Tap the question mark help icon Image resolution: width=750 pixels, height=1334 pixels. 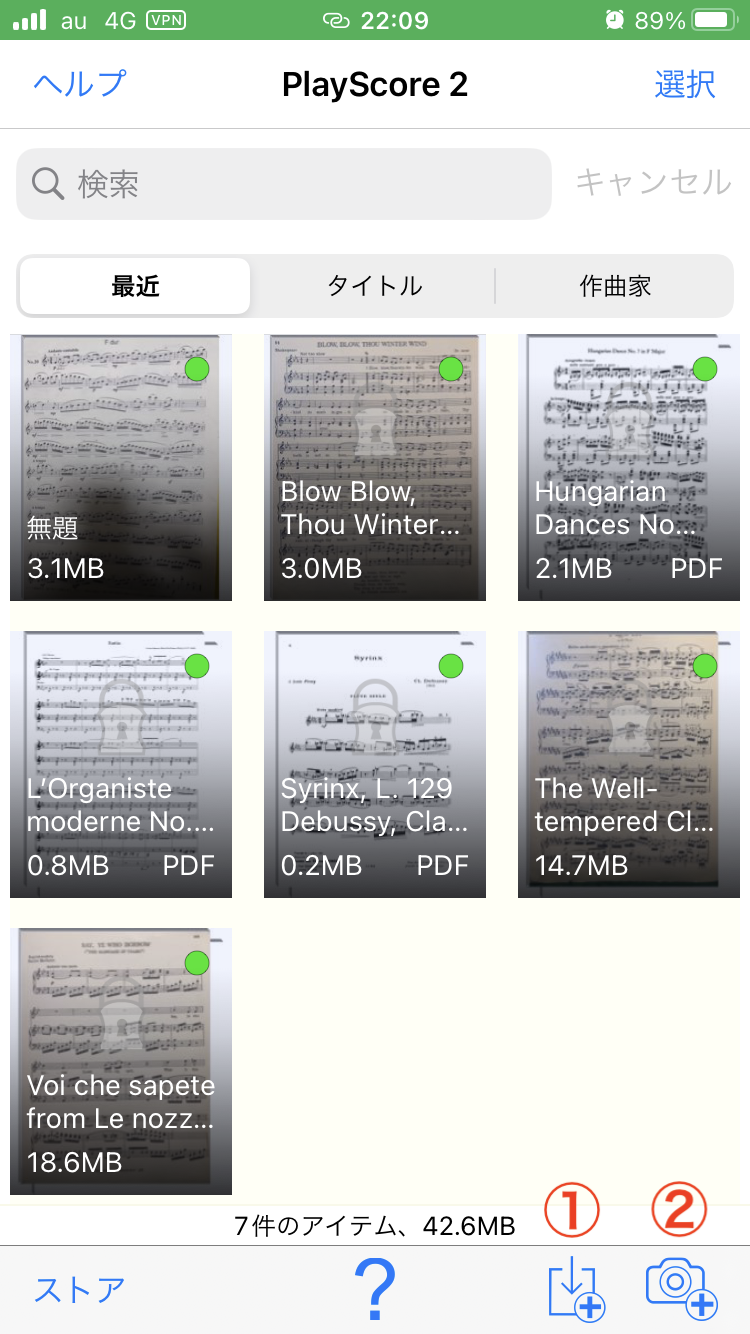coord(375,1289)
